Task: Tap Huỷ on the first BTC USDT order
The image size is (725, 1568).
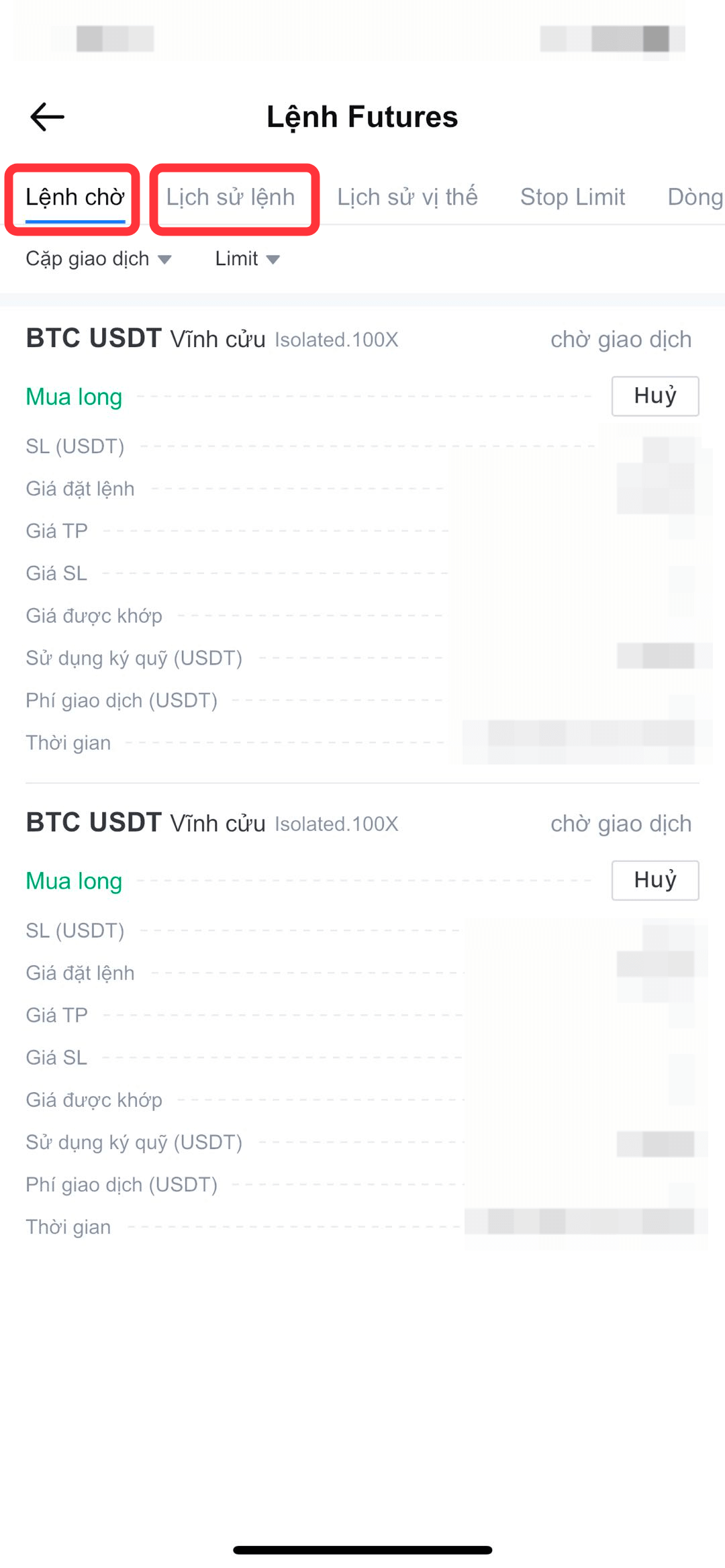Action: click(655, 396)
